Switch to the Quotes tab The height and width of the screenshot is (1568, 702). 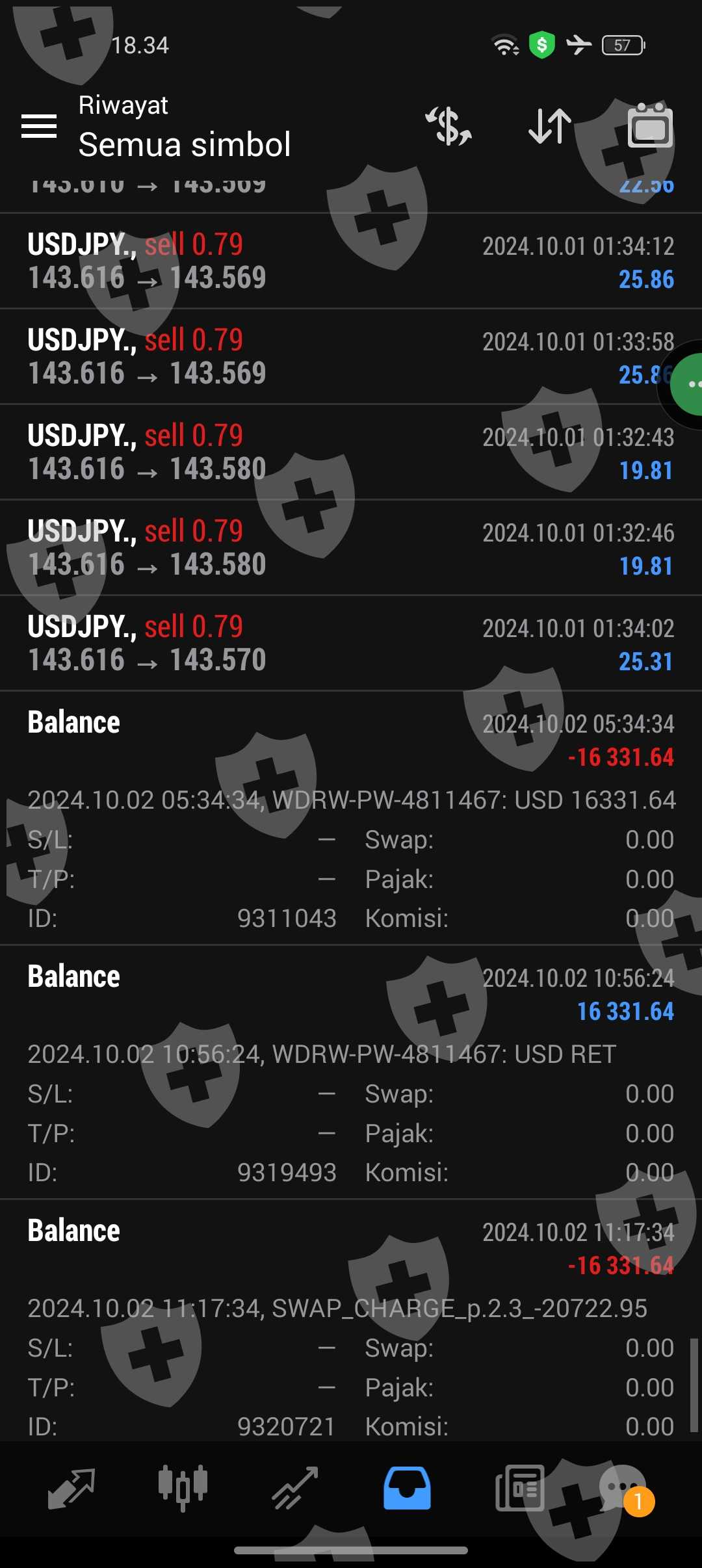(x=71, y=1488)
